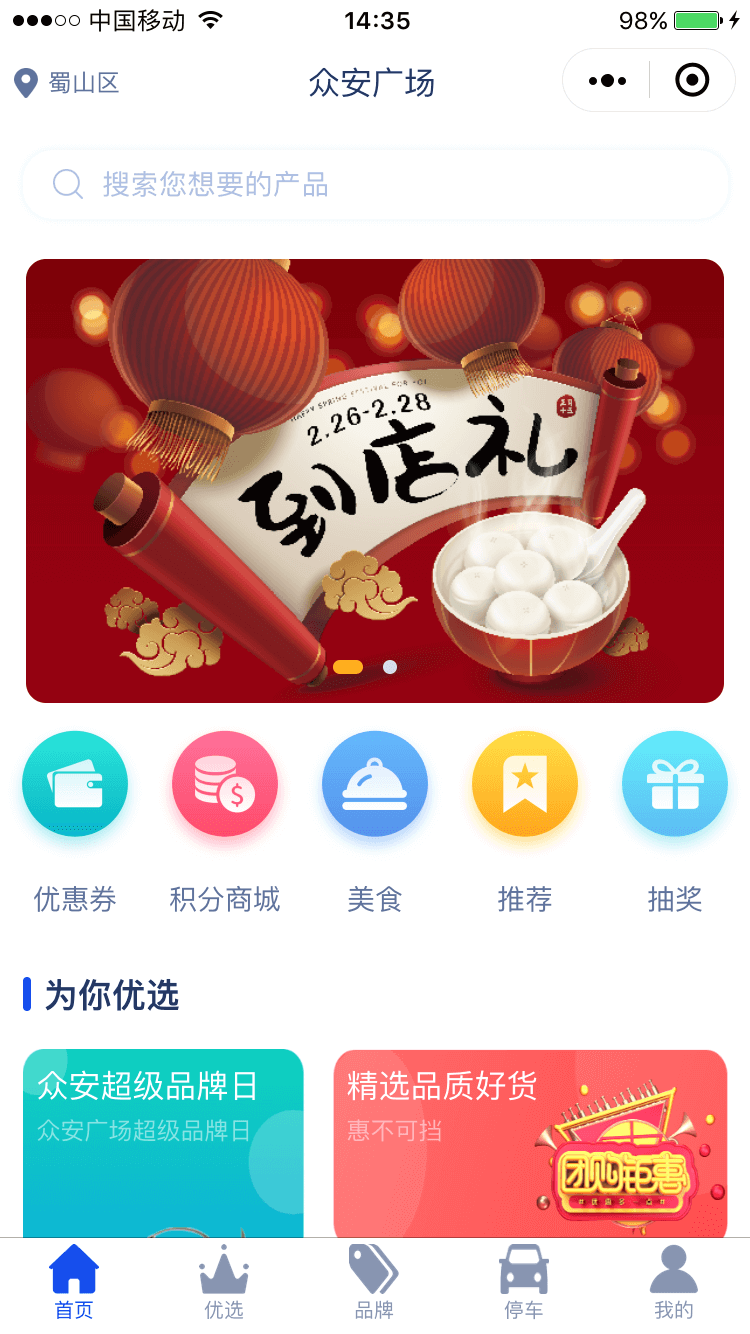Screen dimensions: 750x1334
Task: Tap the 推荐 recommend bookmark icon
Action: [525, 783]
